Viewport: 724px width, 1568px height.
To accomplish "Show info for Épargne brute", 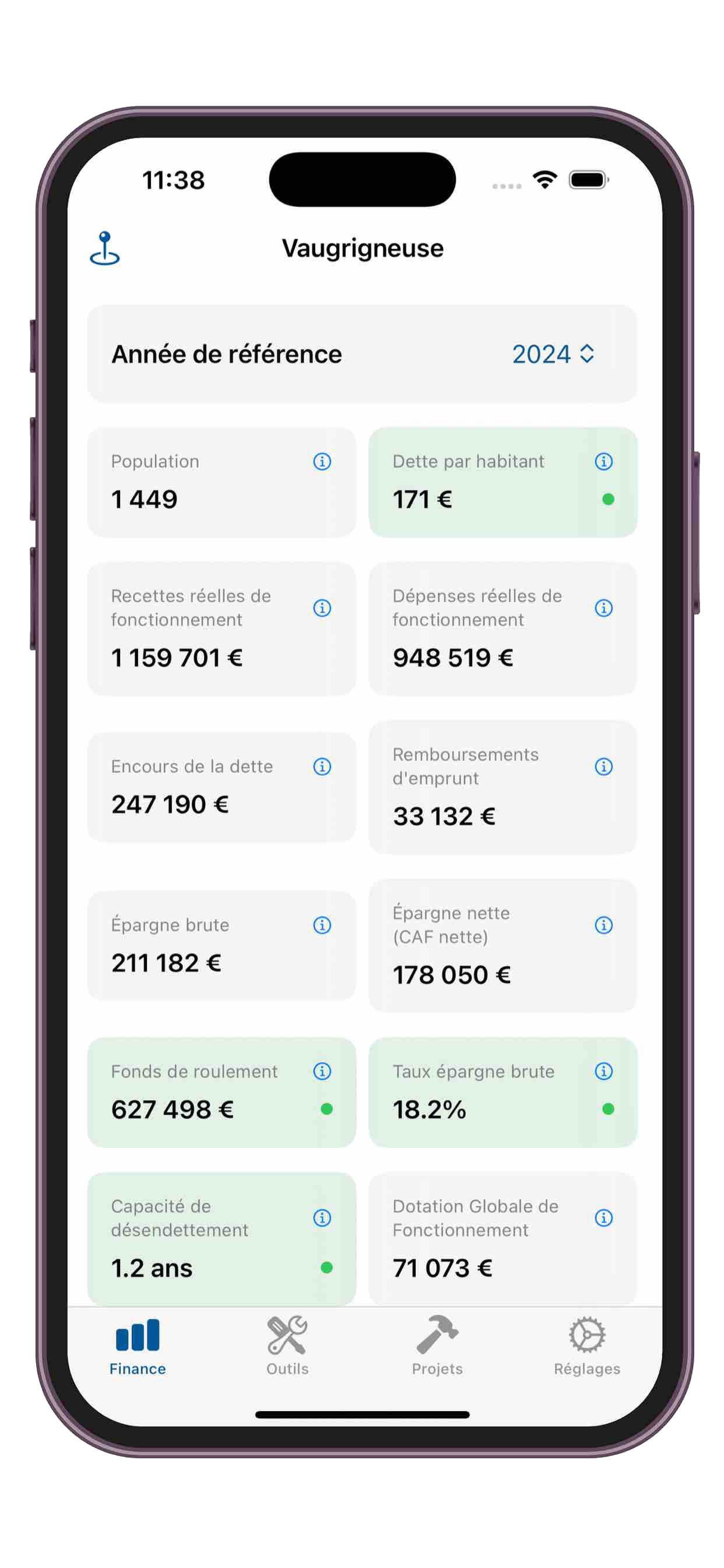I will click(322, 925).
